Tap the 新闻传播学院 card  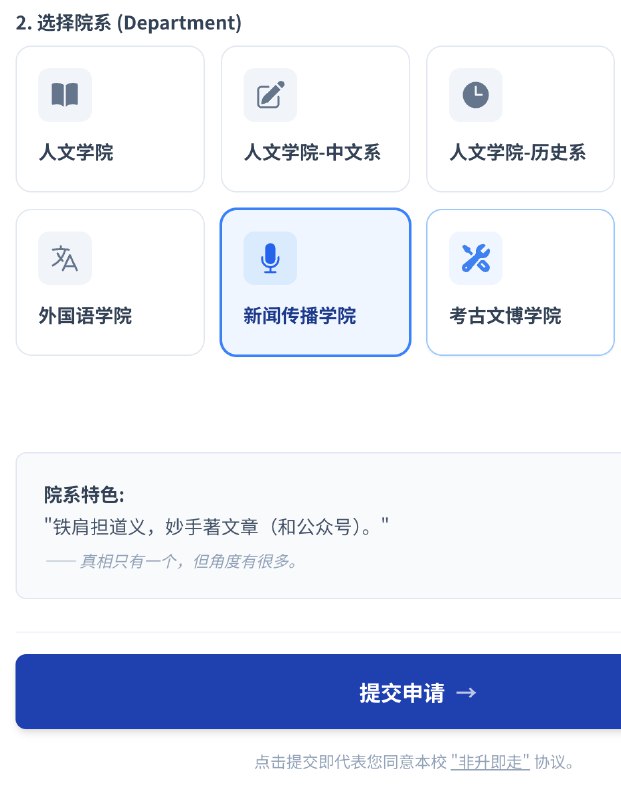coord(315,282)
